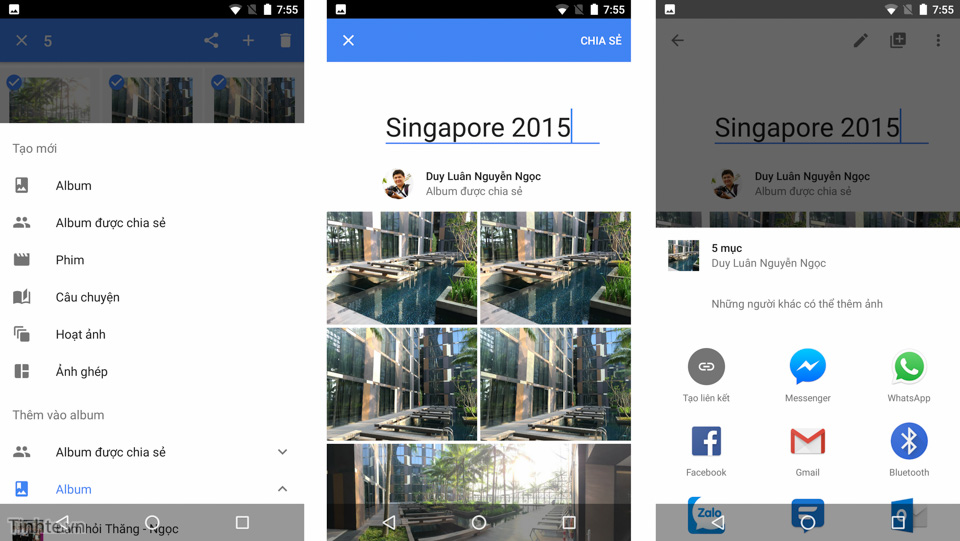Tap the pencil edit icon

(860, 41)
